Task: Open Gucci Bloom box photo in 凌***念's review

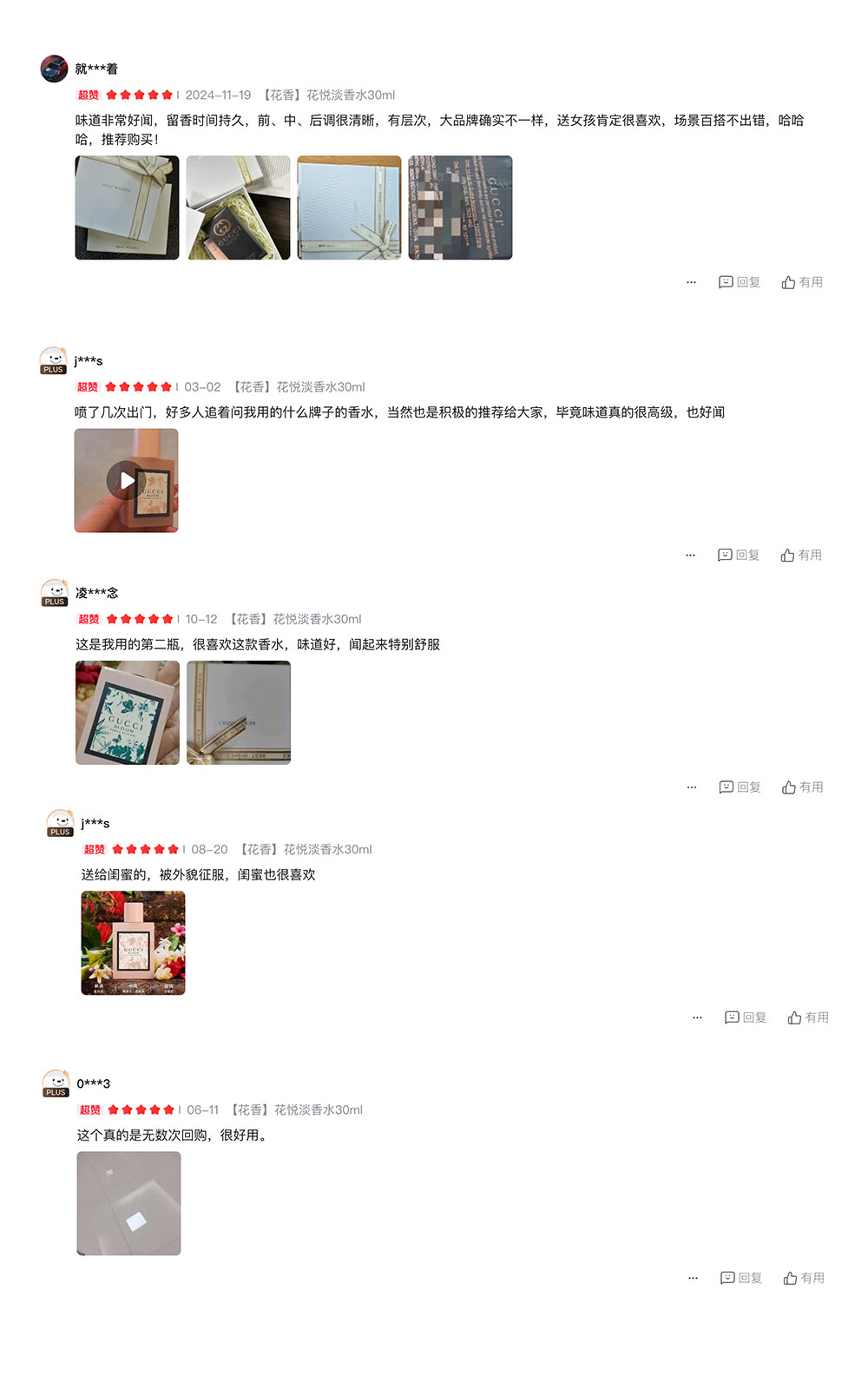Action: pos(128,713)
